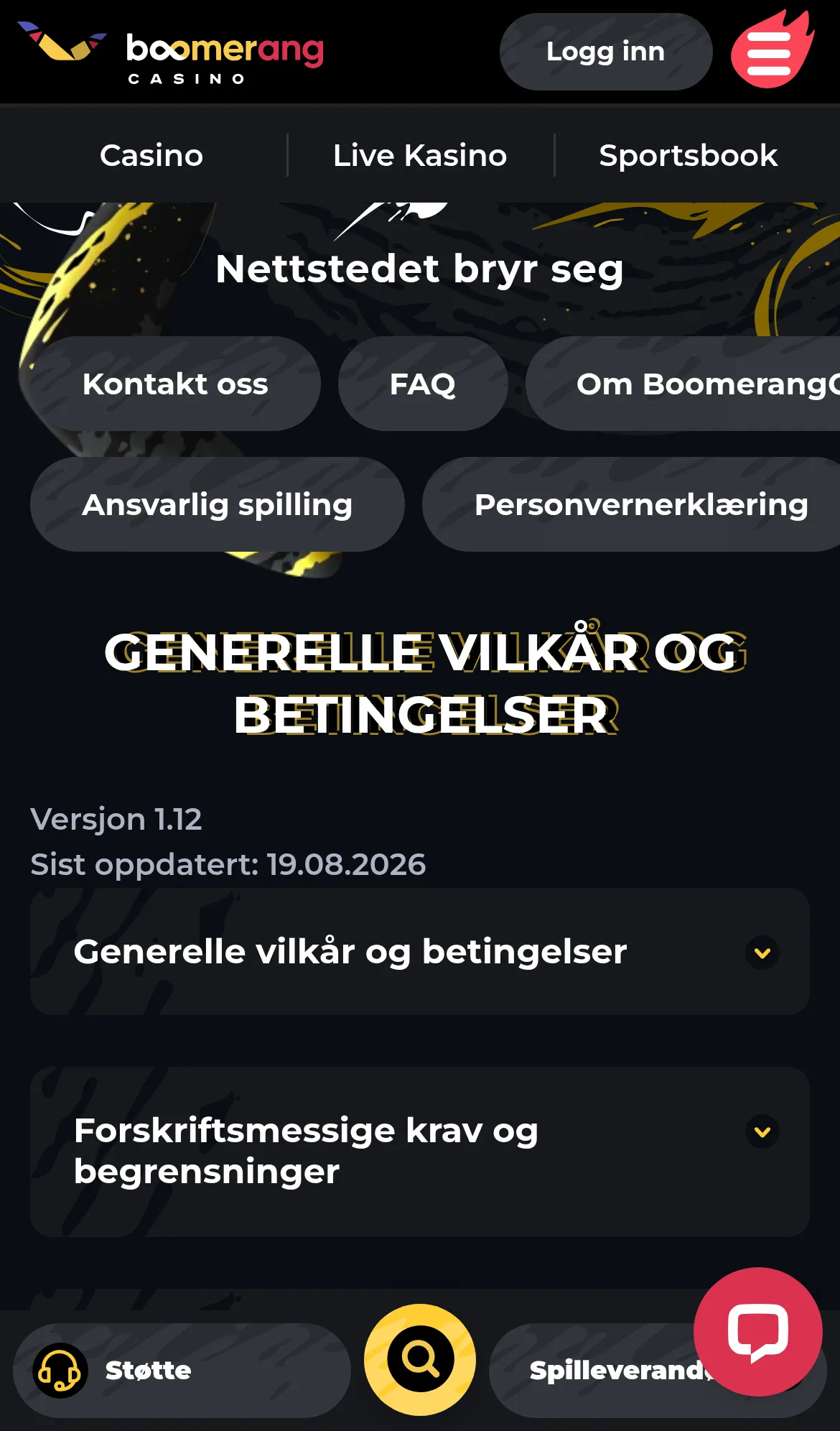Open Støtte support
Viewport: 840px width, 1431px height.
click(182, 1371)
